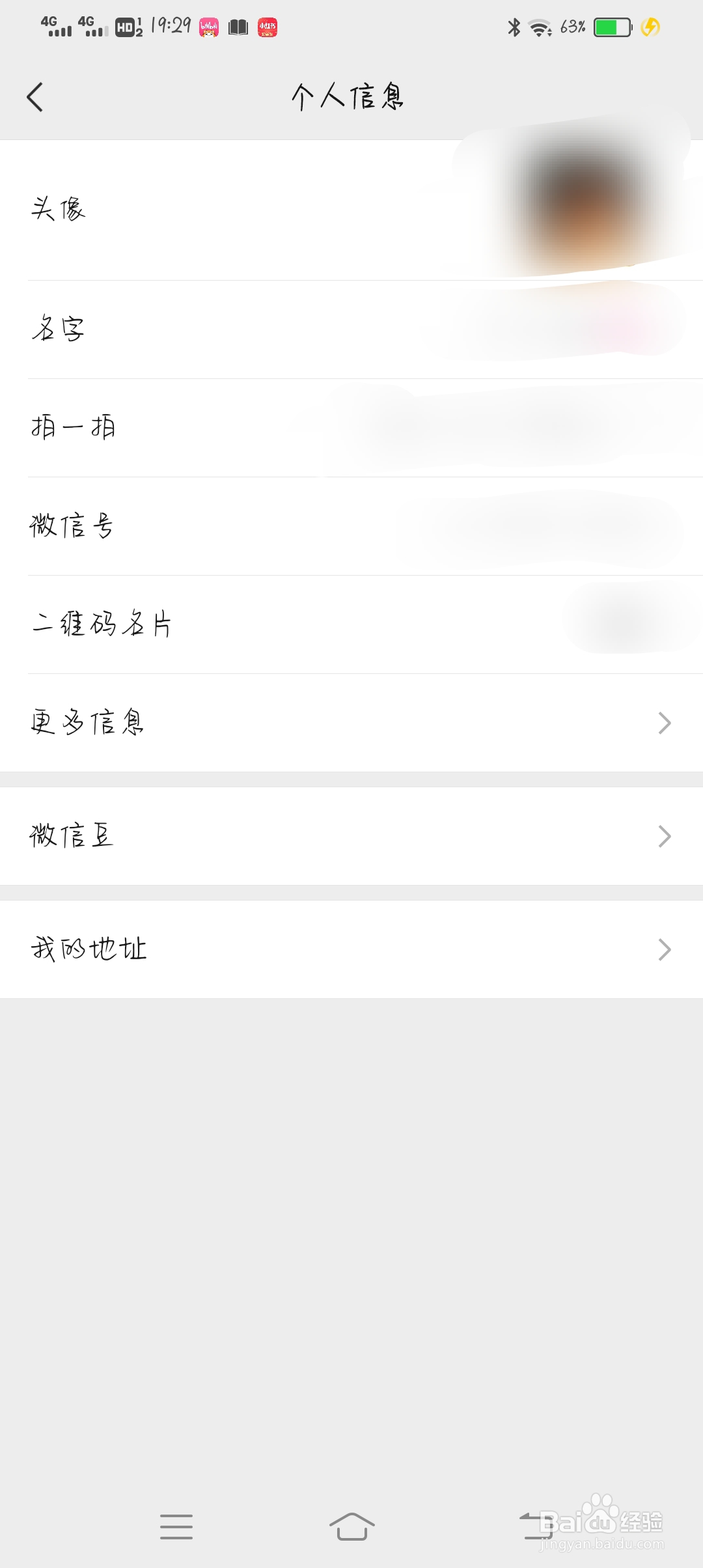Tap the battery indicator
703x1568 pixels.
click(x=611, y=26)
